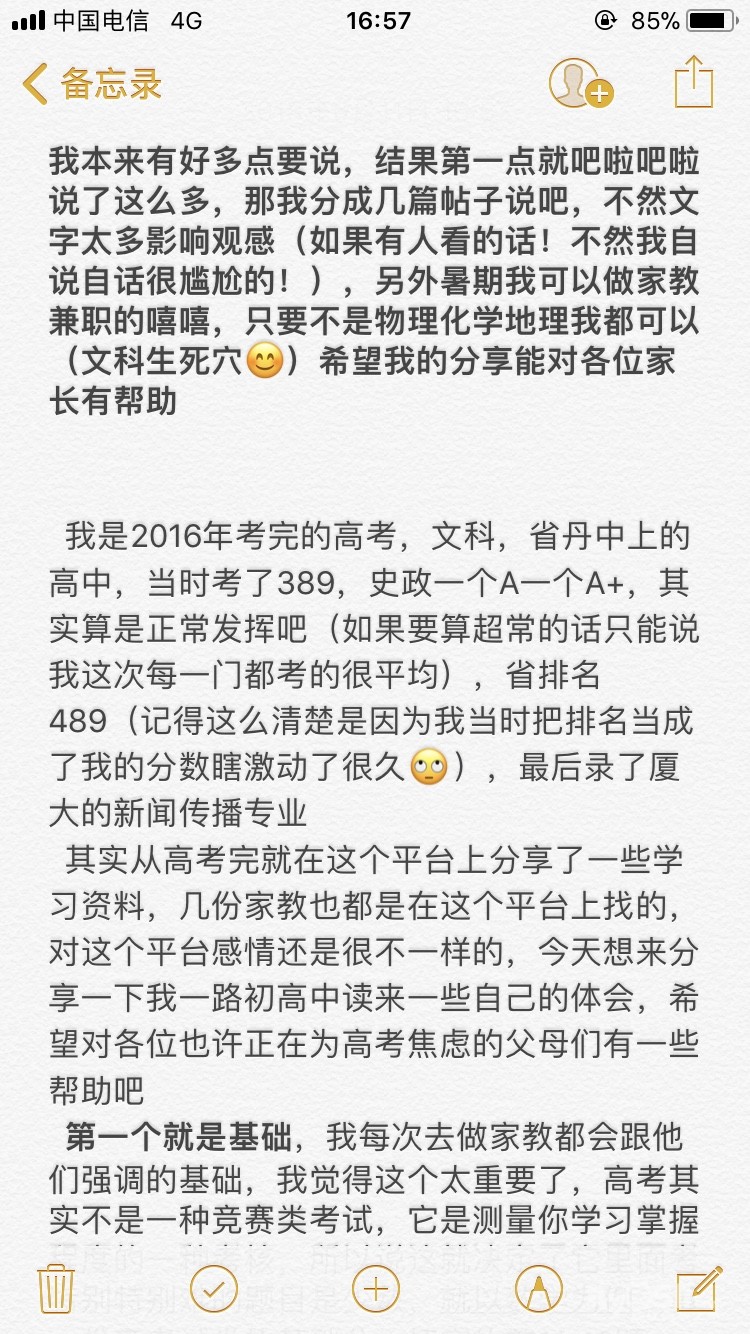Compose a new note
Viewport: 750px width, 1334px height.
[x=698, y=1289]
